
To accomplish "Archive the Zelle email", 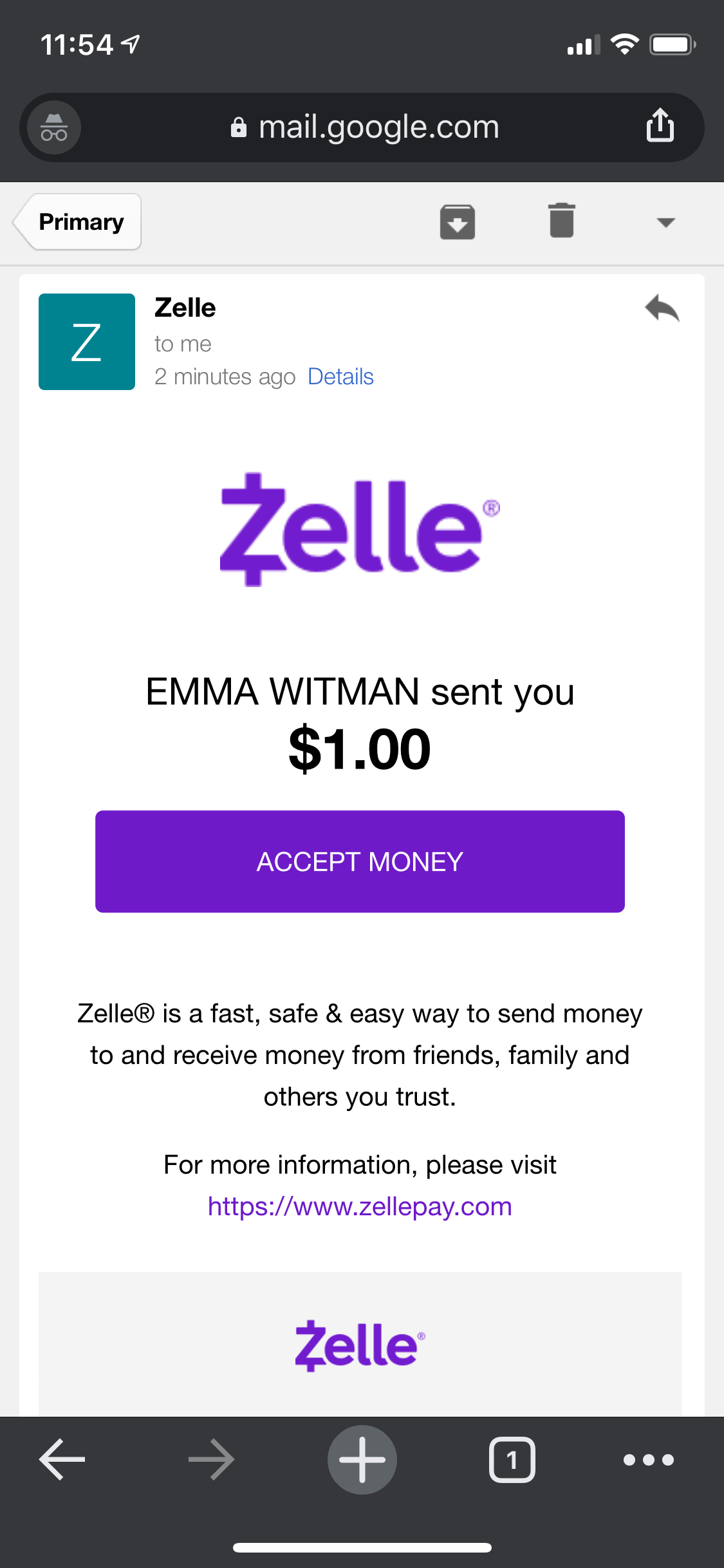I will pos(458,221).
